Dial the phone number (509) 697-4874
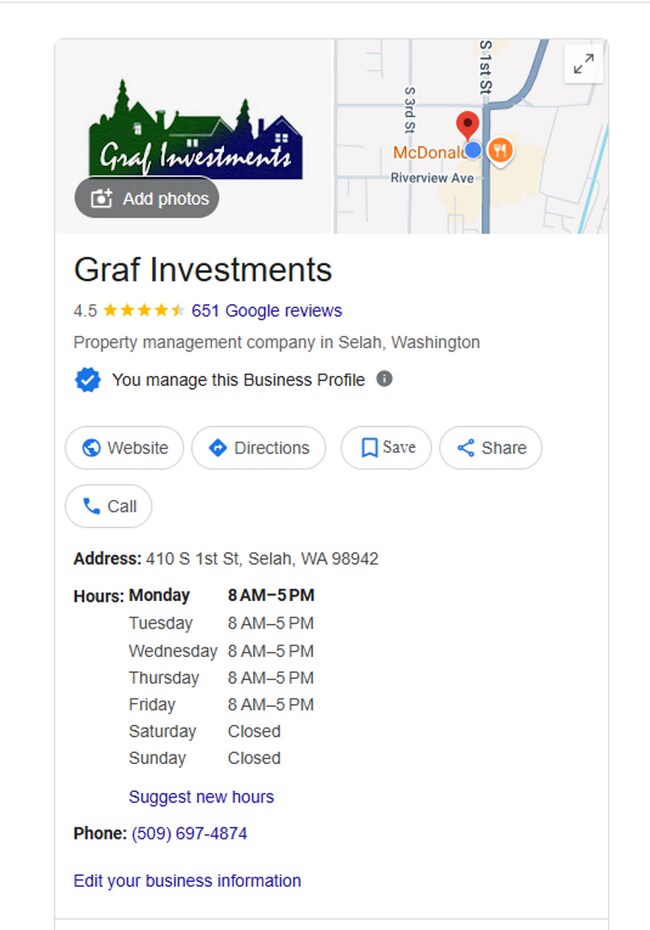 (x=189, y=833)
